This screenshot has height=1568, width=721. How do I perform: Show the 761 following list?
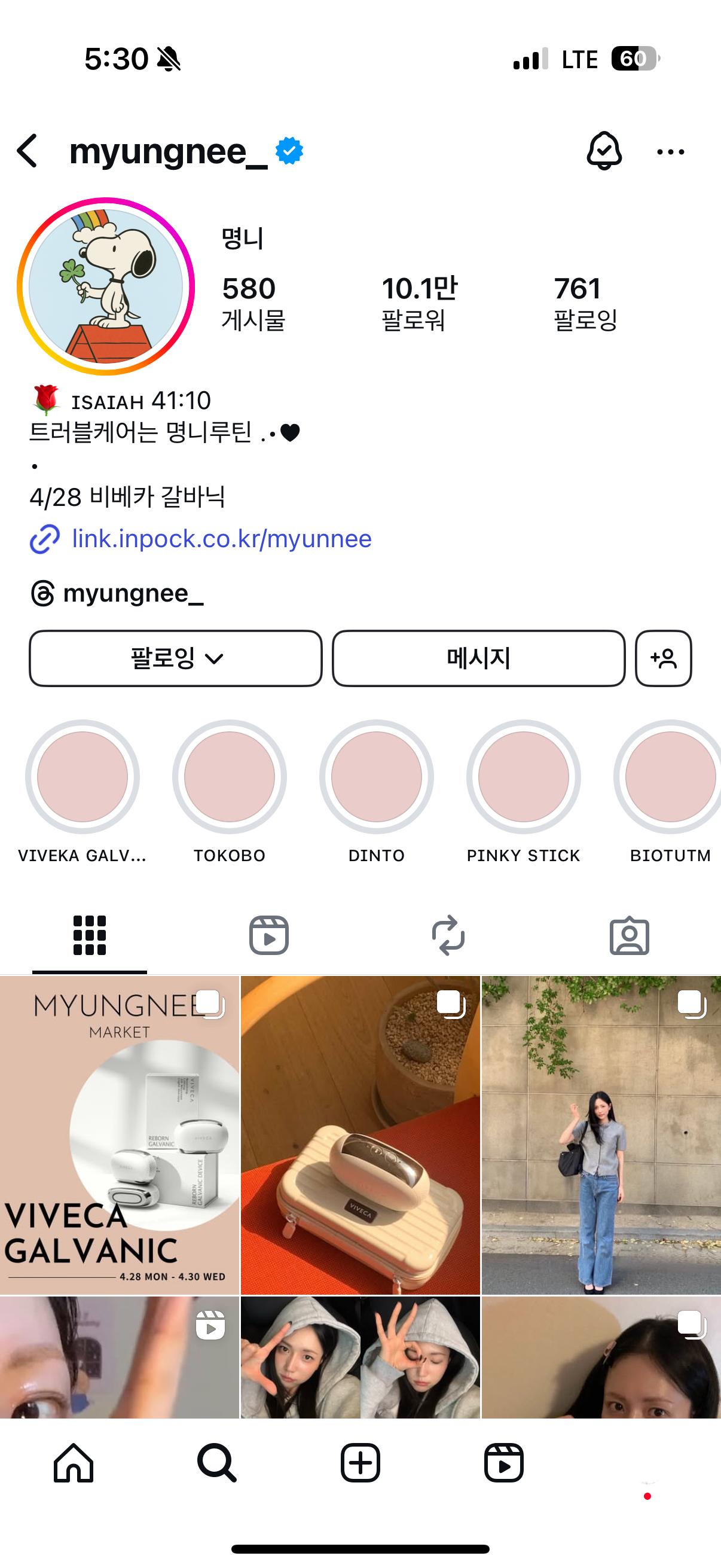click(585, 303)
